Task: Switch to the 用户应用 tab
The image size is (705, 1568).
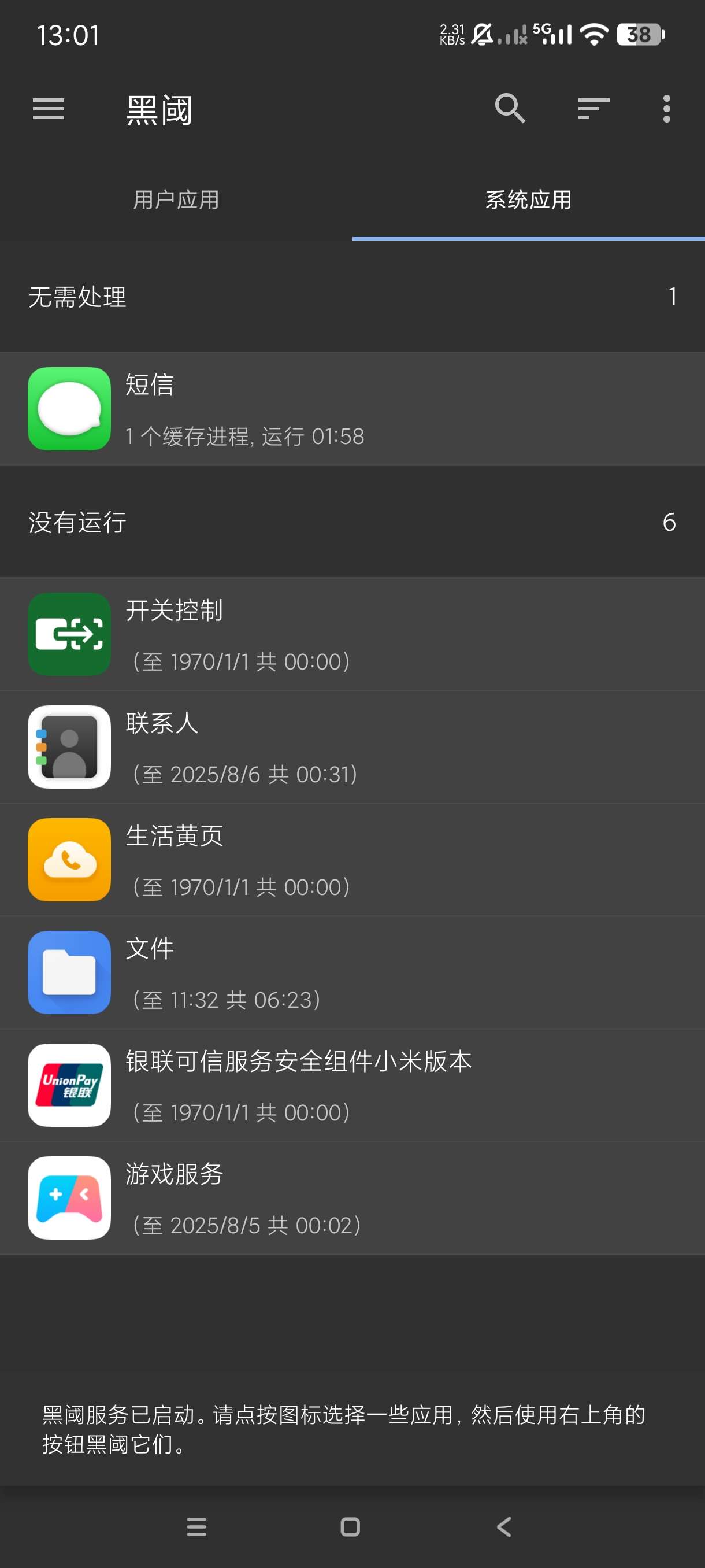Action: [176, 199]
